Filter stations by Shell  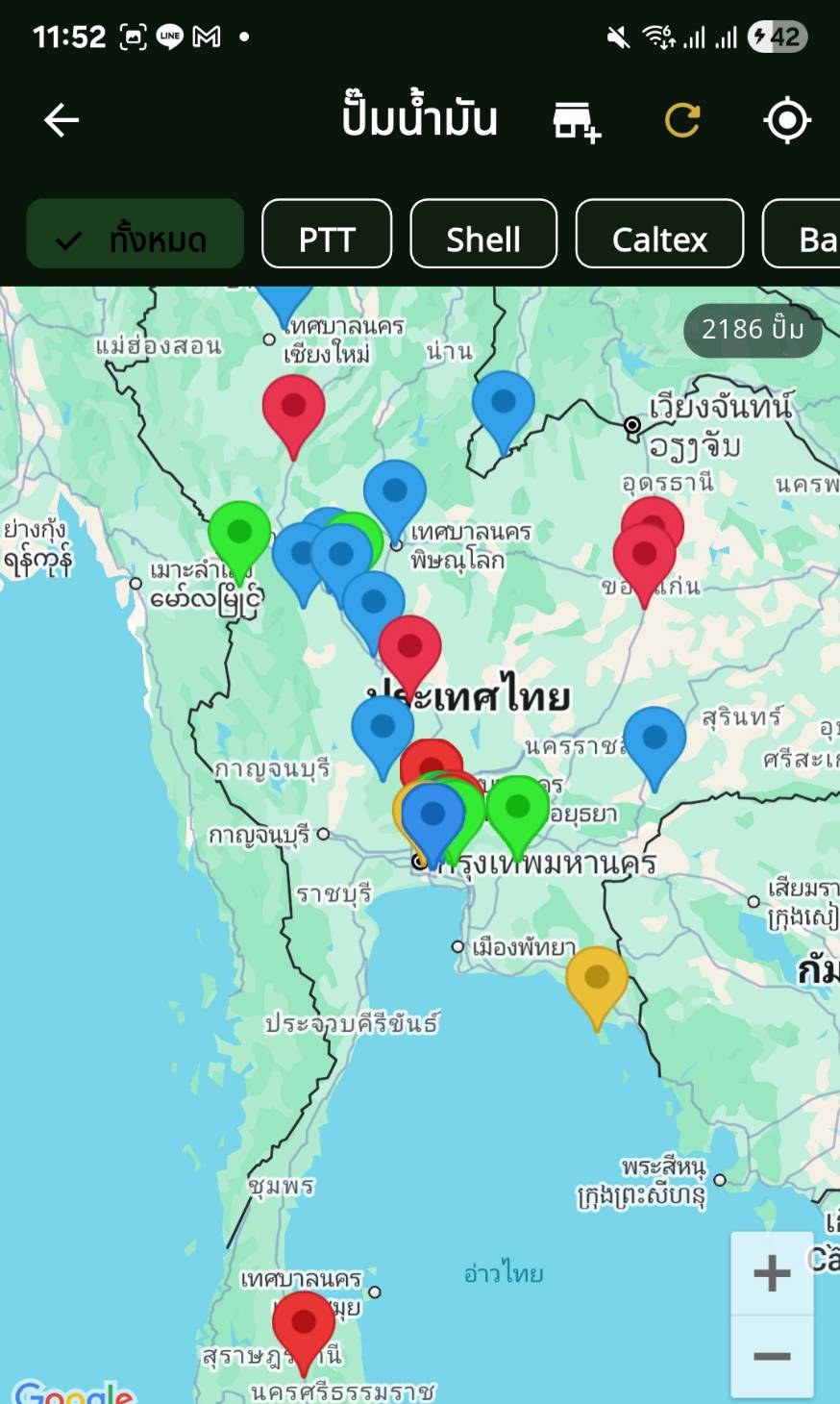click(483, 234)
